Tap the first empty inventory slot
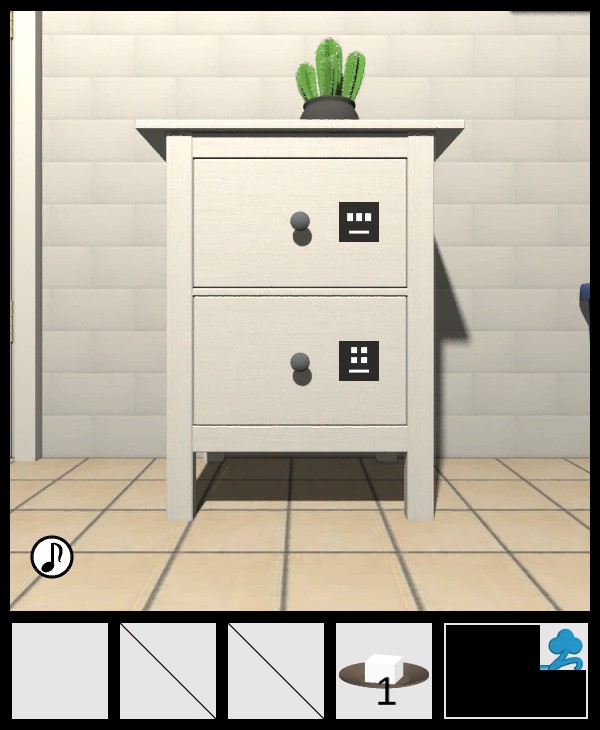This screenshot has height=730, width=600. 60,671
